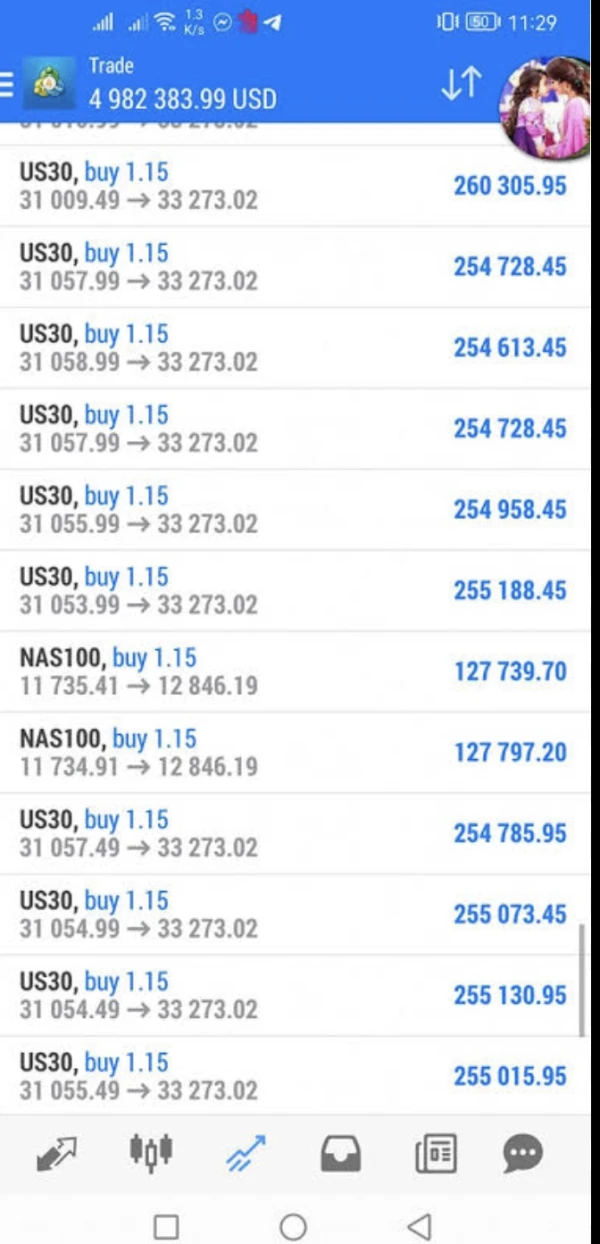Screen dimensions: 600x1244
Task: Open US30 position opened at 31 058.99
Action: click(x=295, y=348)
